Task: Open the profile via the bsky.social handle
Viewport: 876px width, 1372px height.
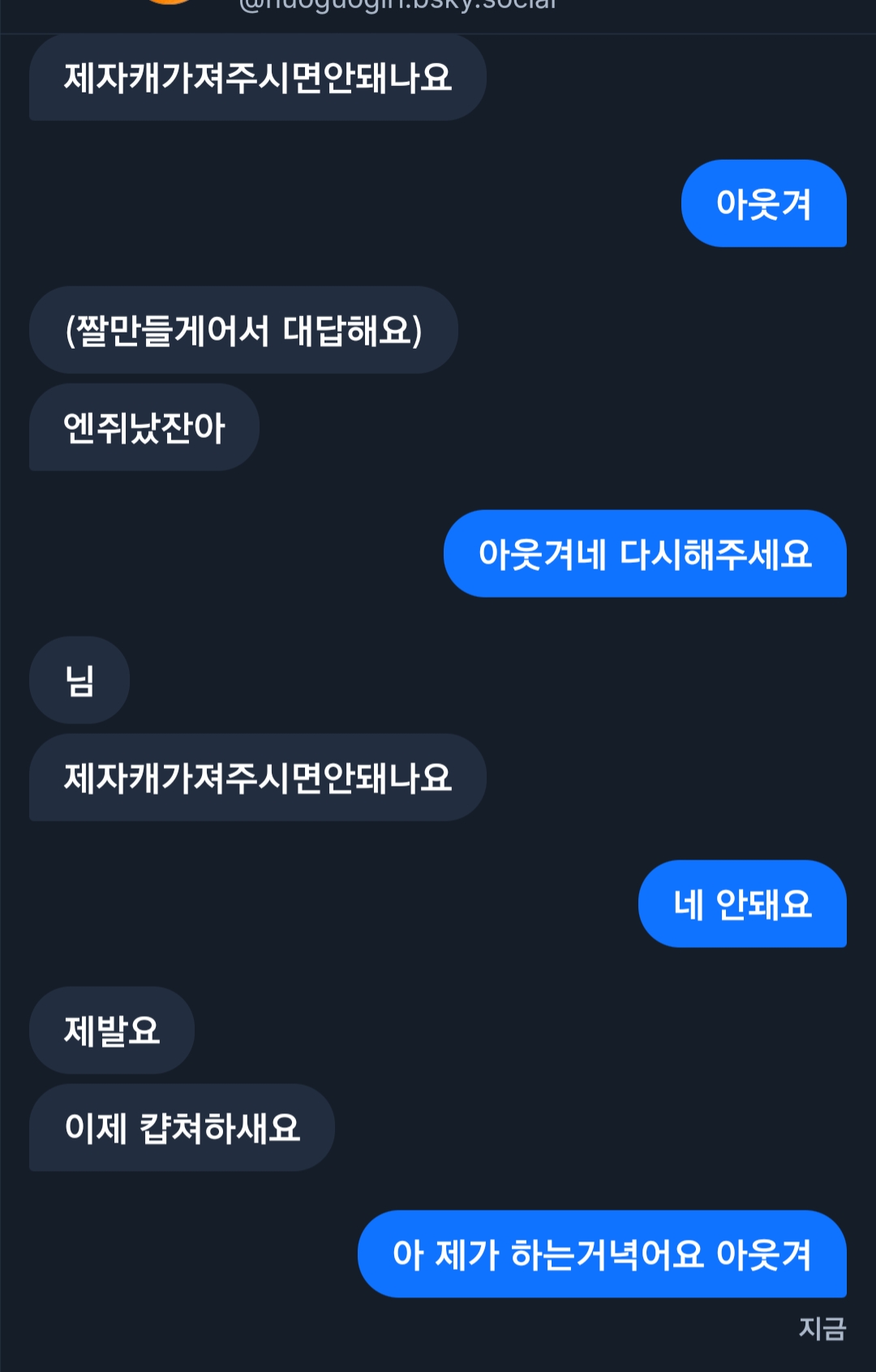Action: tap(397, 6)
